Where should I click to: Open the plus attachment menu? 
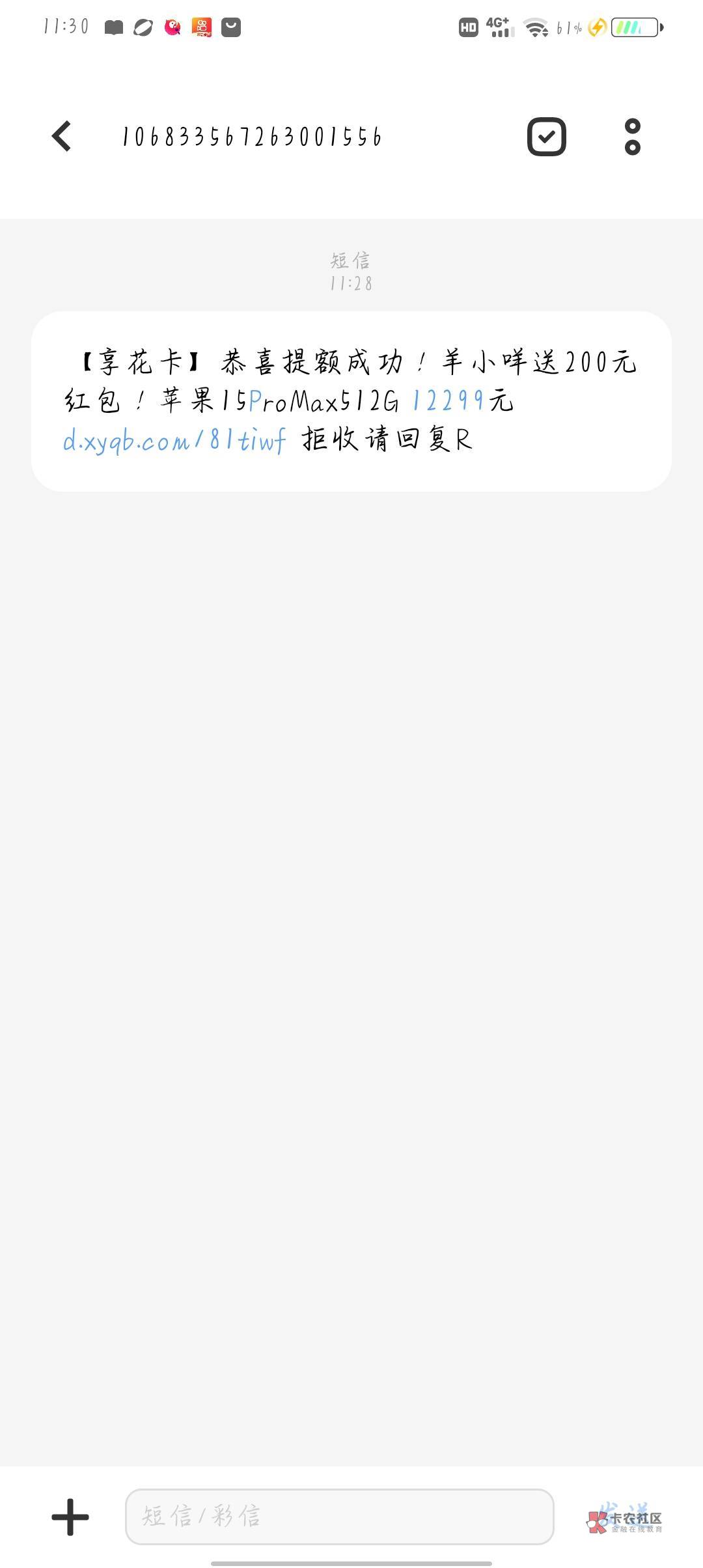[x=70, y=1517]
